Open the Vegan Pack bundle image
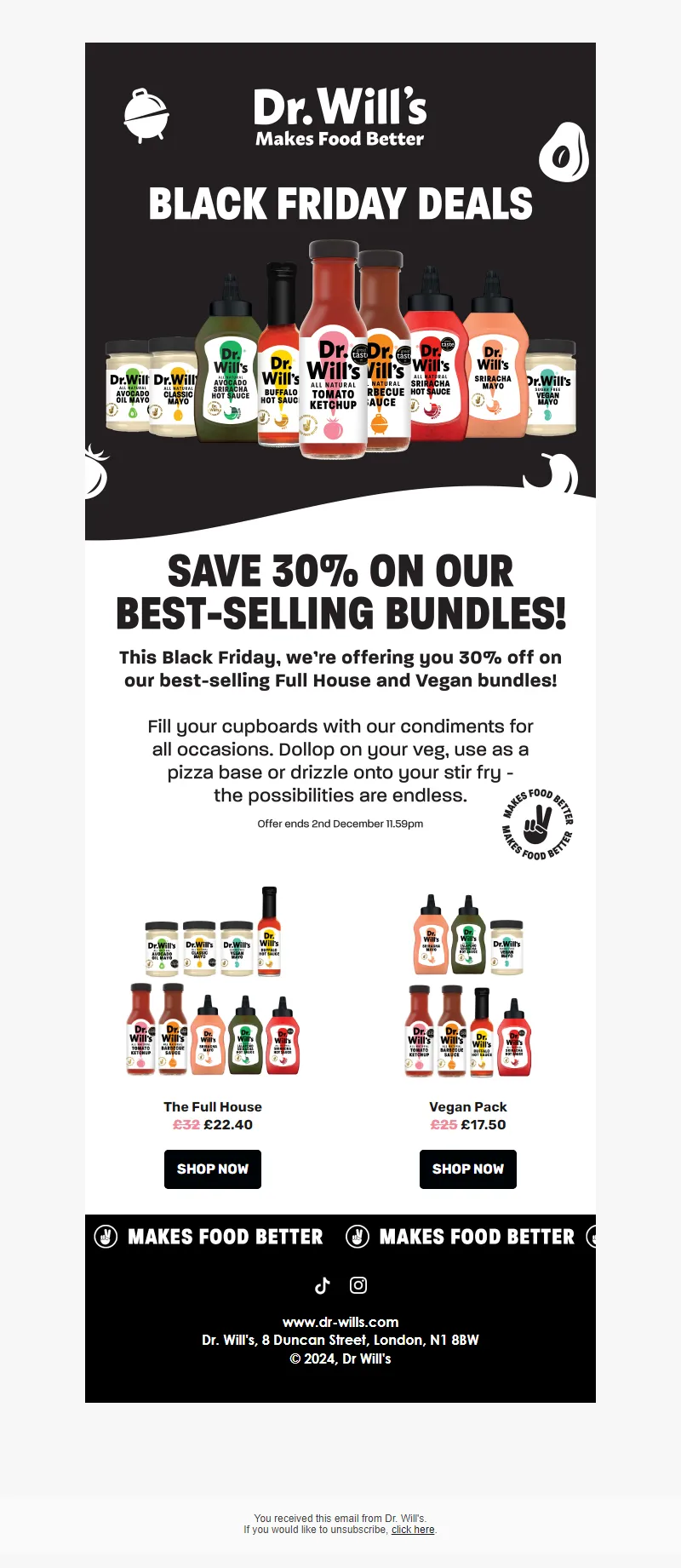681x1568 pixels. tap(468, 984)
